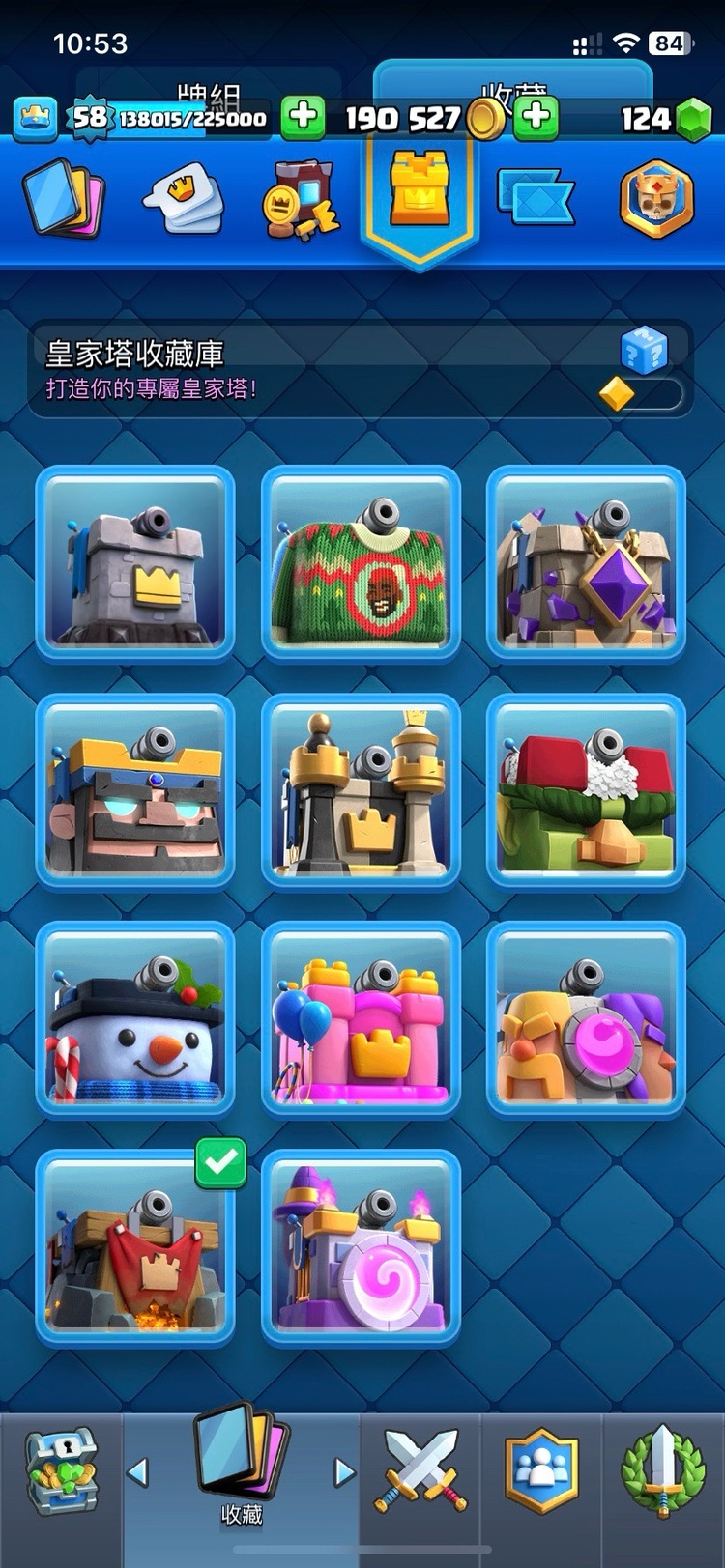Open the shop chest tab

coord(61,1471)
